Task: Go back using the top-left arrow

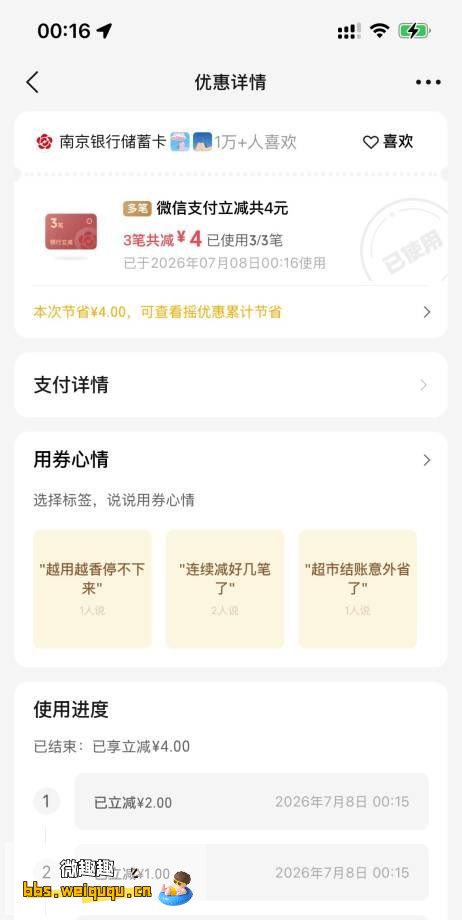Action: [x=32, y=82]
